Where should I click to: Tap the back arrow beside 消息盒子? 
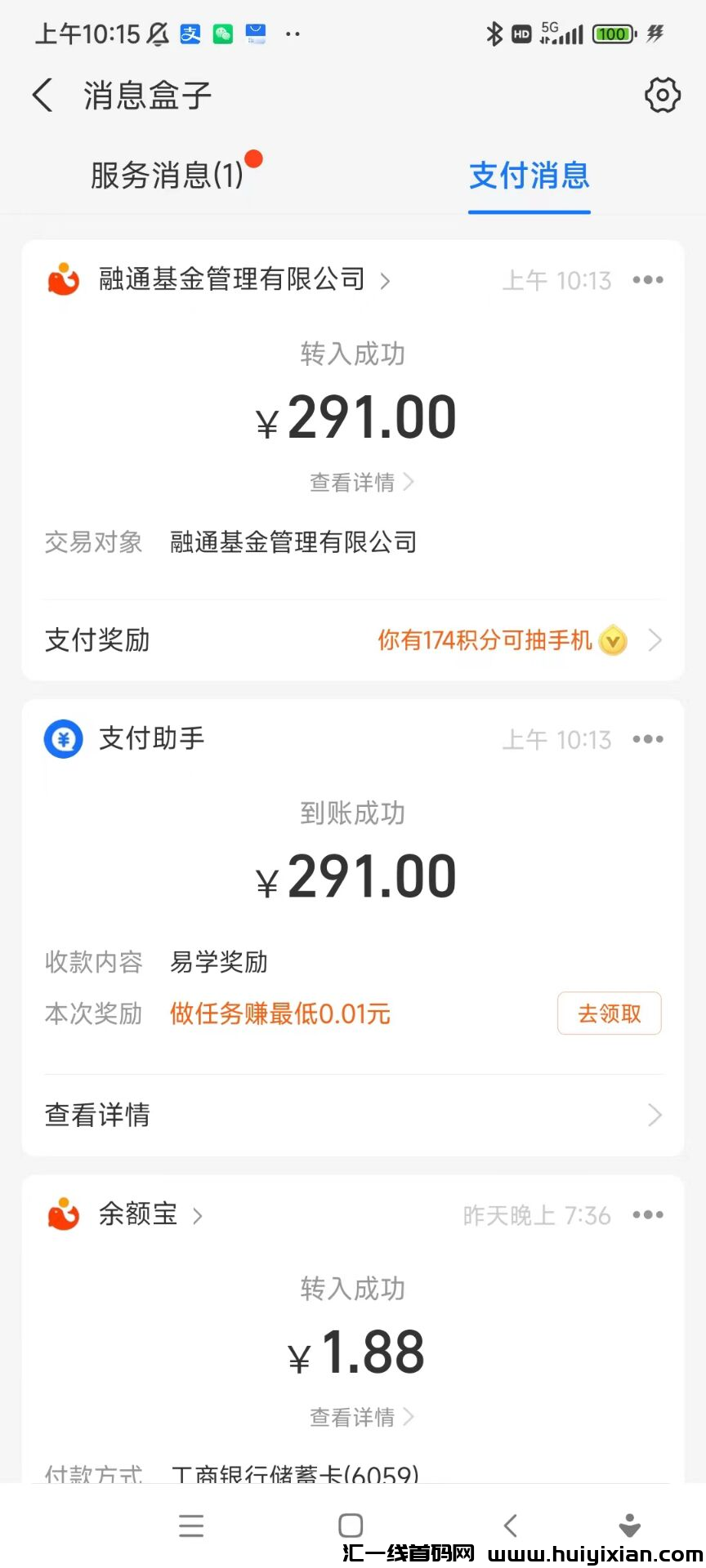pos(42,95)
